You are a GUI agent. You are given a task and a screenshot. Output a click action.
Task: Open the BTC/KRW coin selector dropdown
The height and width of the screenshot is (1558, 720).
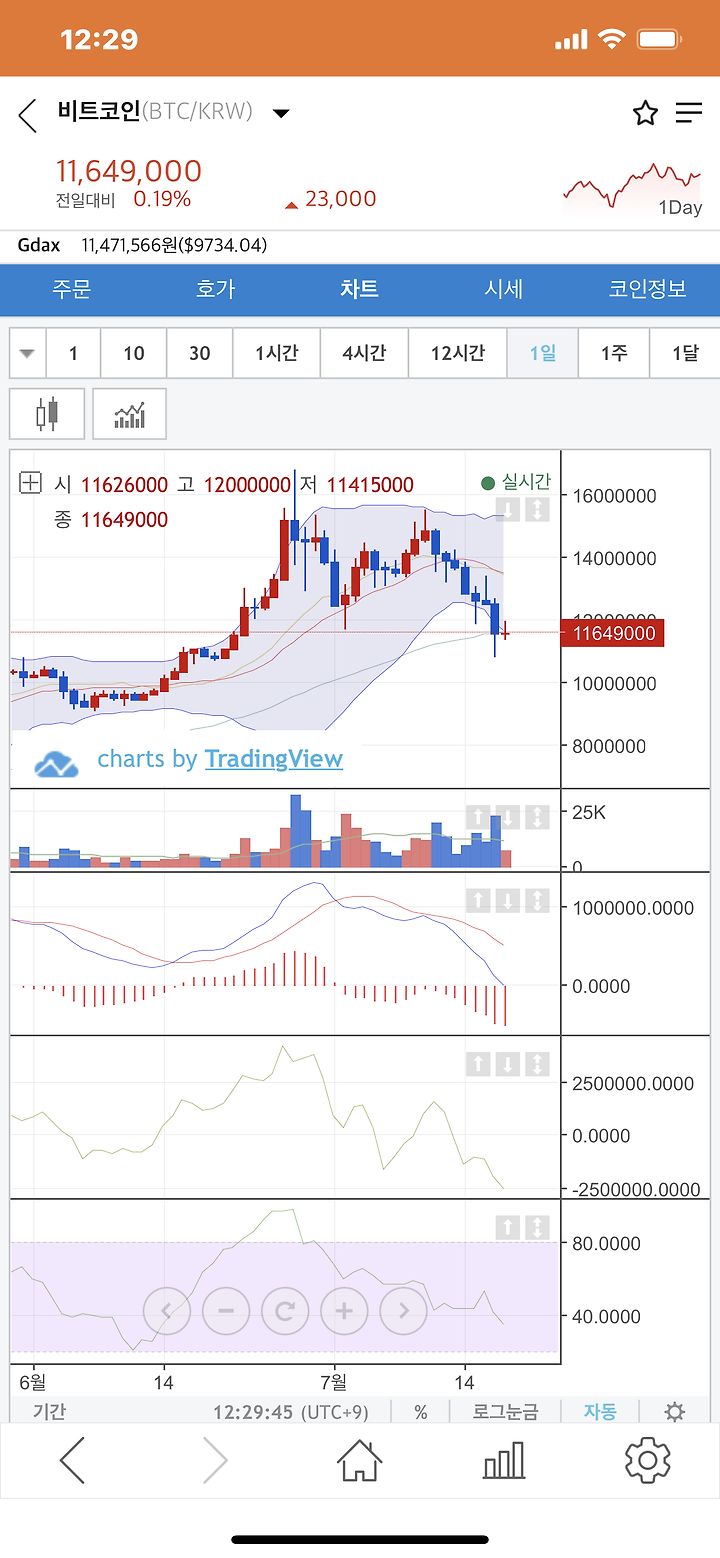(281, 113)
